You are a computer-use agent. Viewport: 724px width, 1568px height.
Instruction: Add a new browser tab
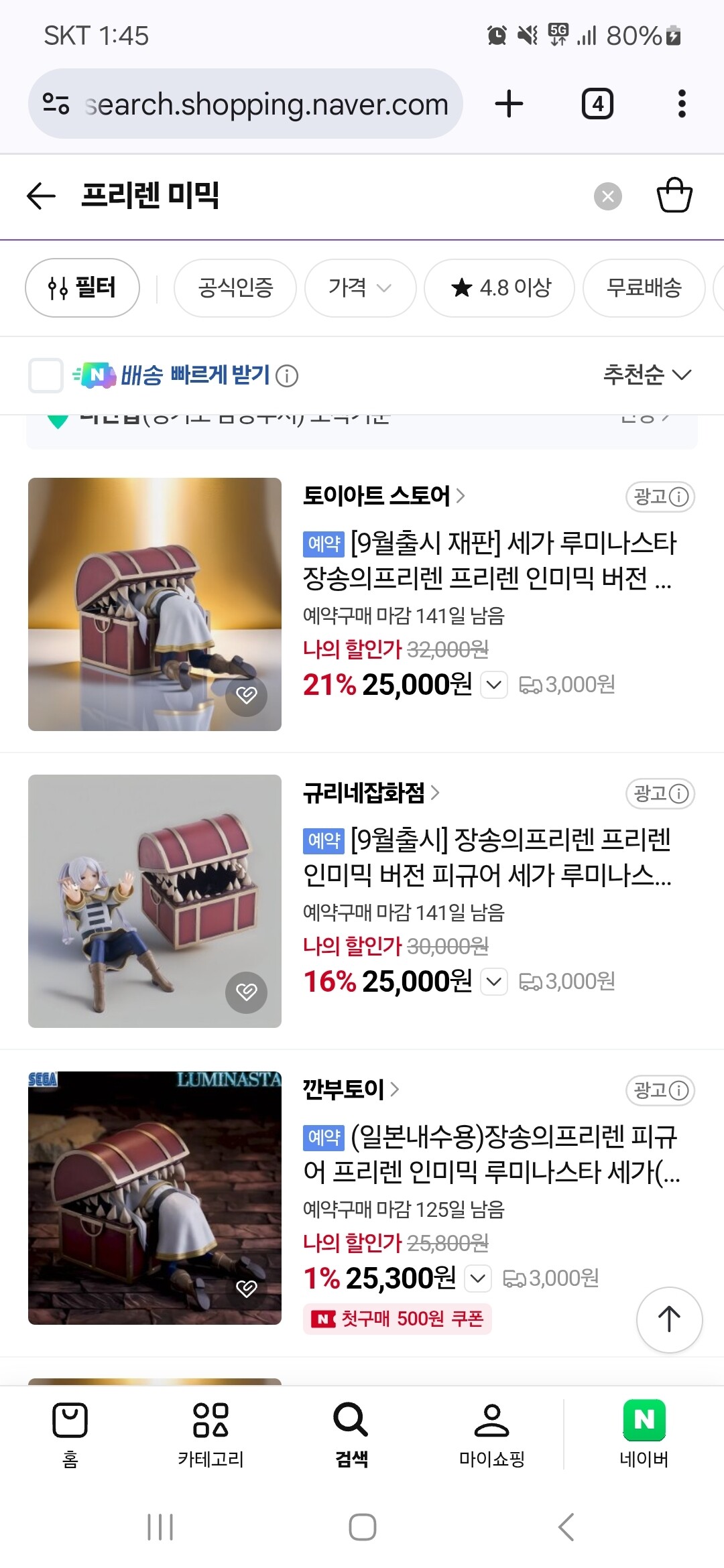(x=509, y=104)
